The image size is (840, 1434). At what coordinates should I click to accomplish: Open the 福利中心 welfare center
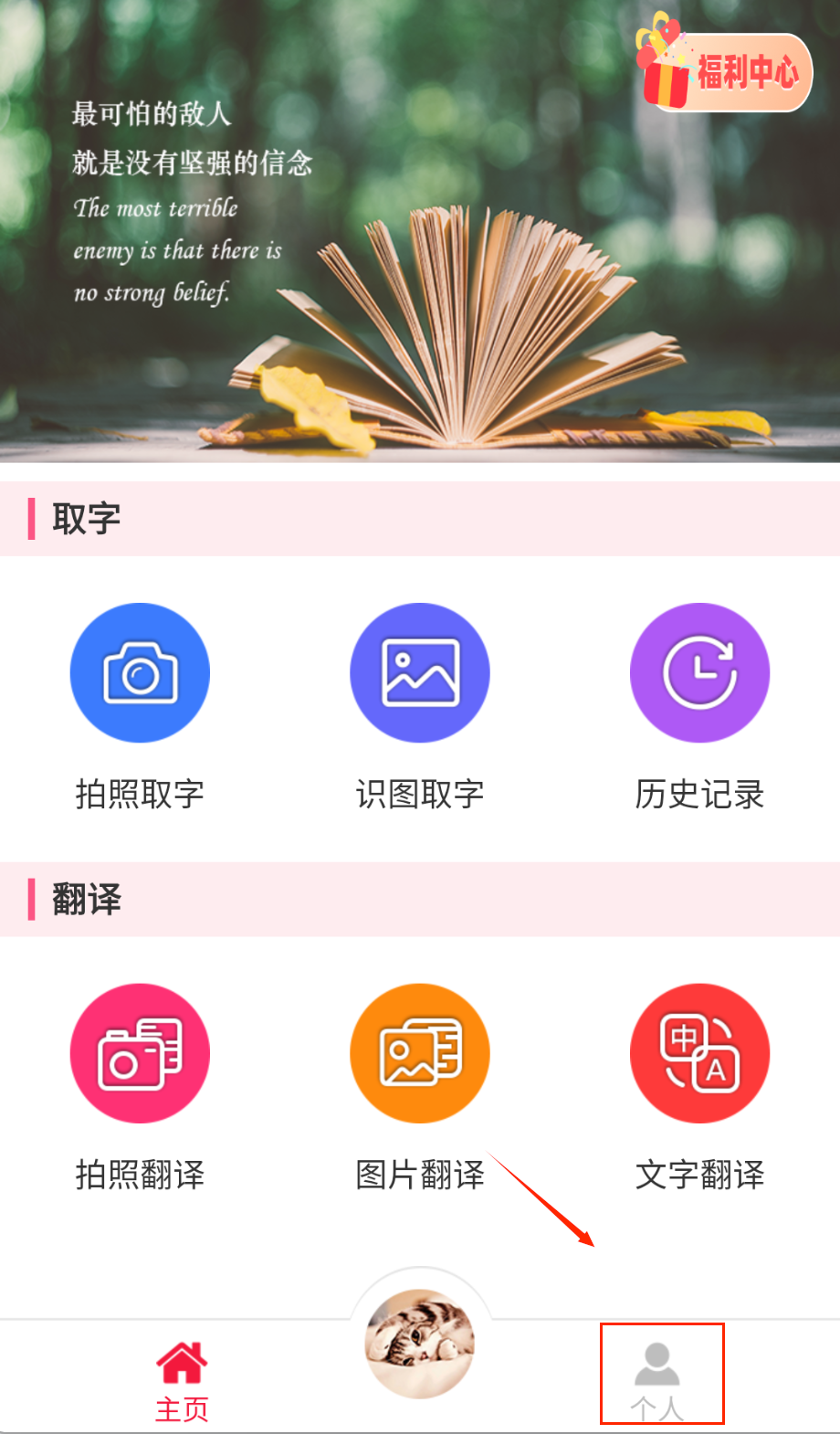[726, 72]
